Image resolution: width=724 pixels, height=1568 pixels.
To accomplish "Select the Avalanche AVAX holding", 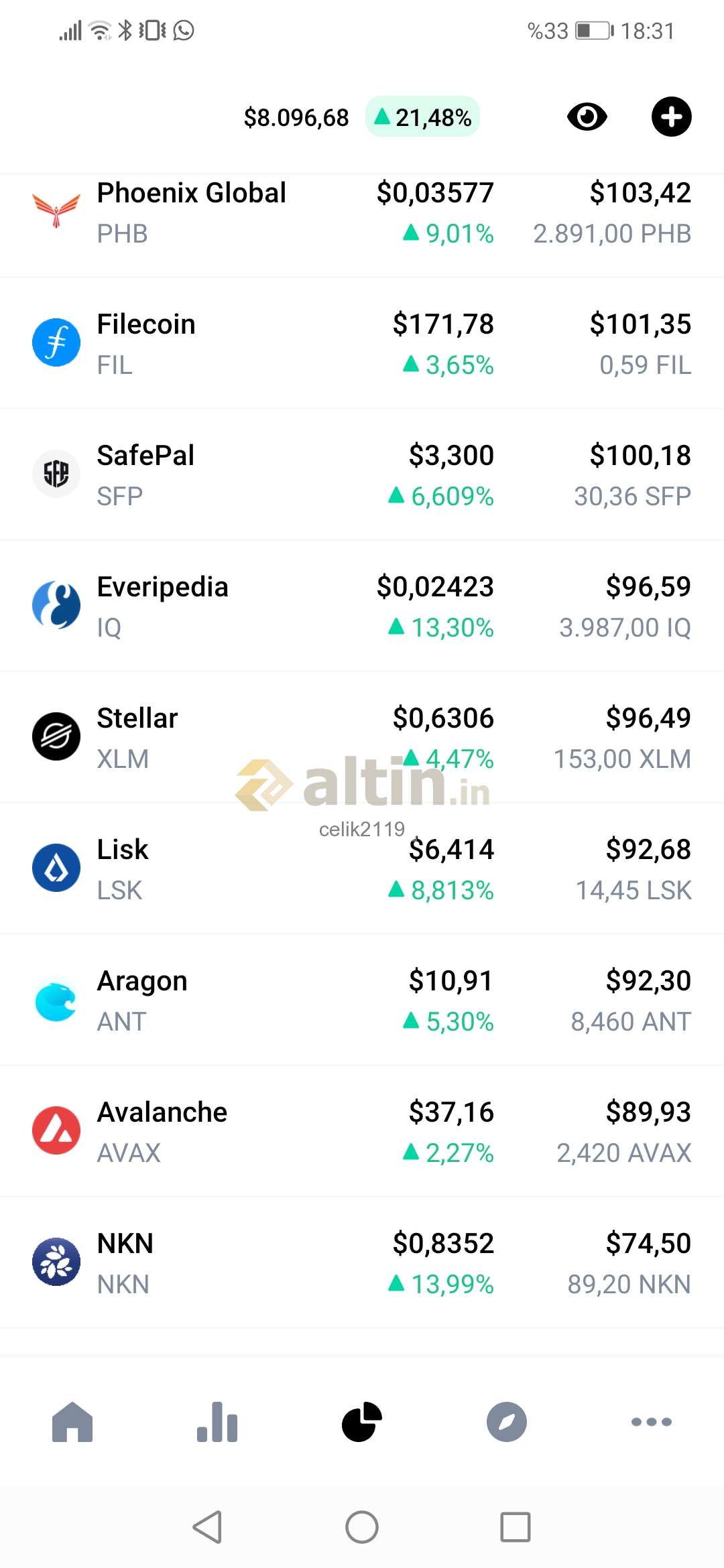I will [362, 1131].
